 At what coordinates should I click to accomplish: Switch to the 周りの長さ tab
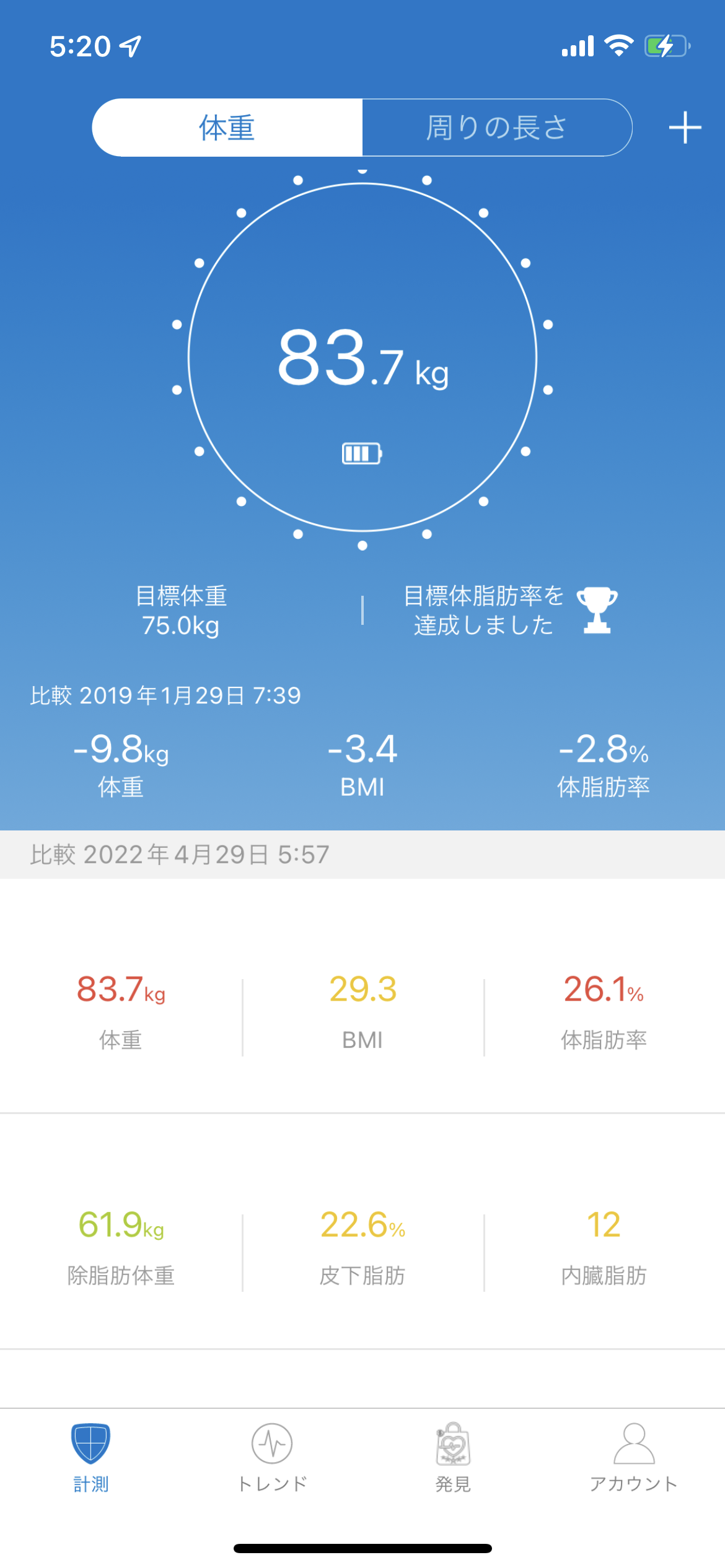(497, 128)
